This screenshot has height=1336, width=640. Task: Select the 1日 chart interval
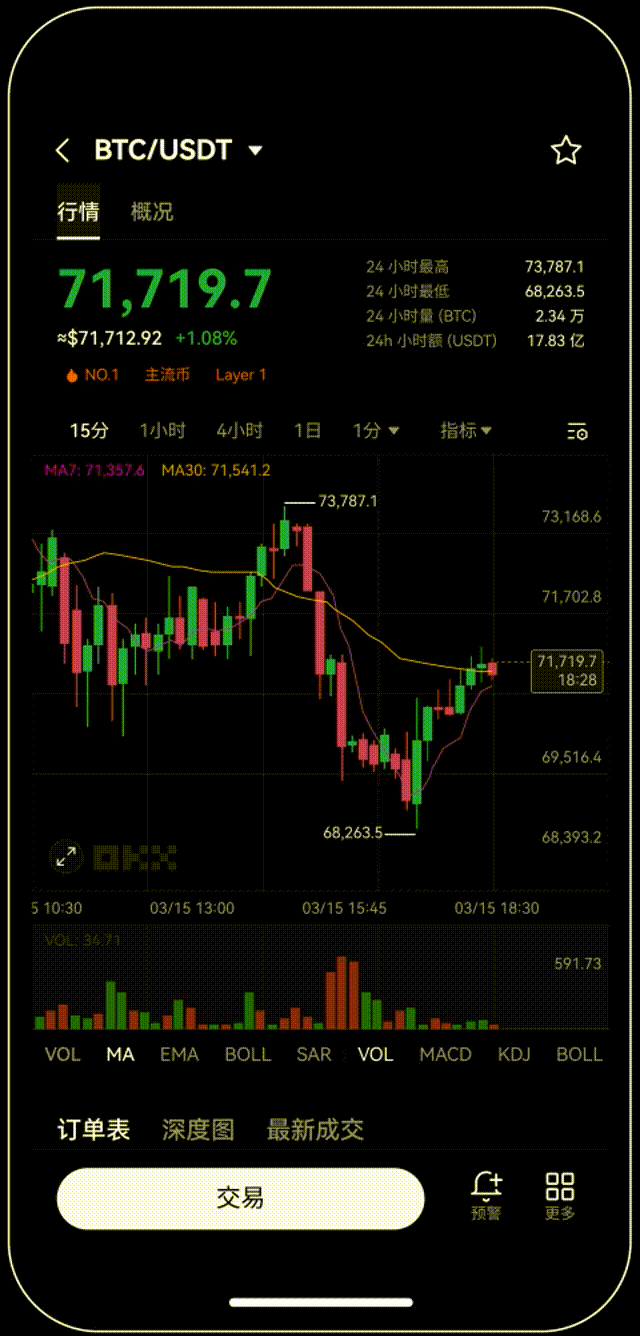[307, 431]
